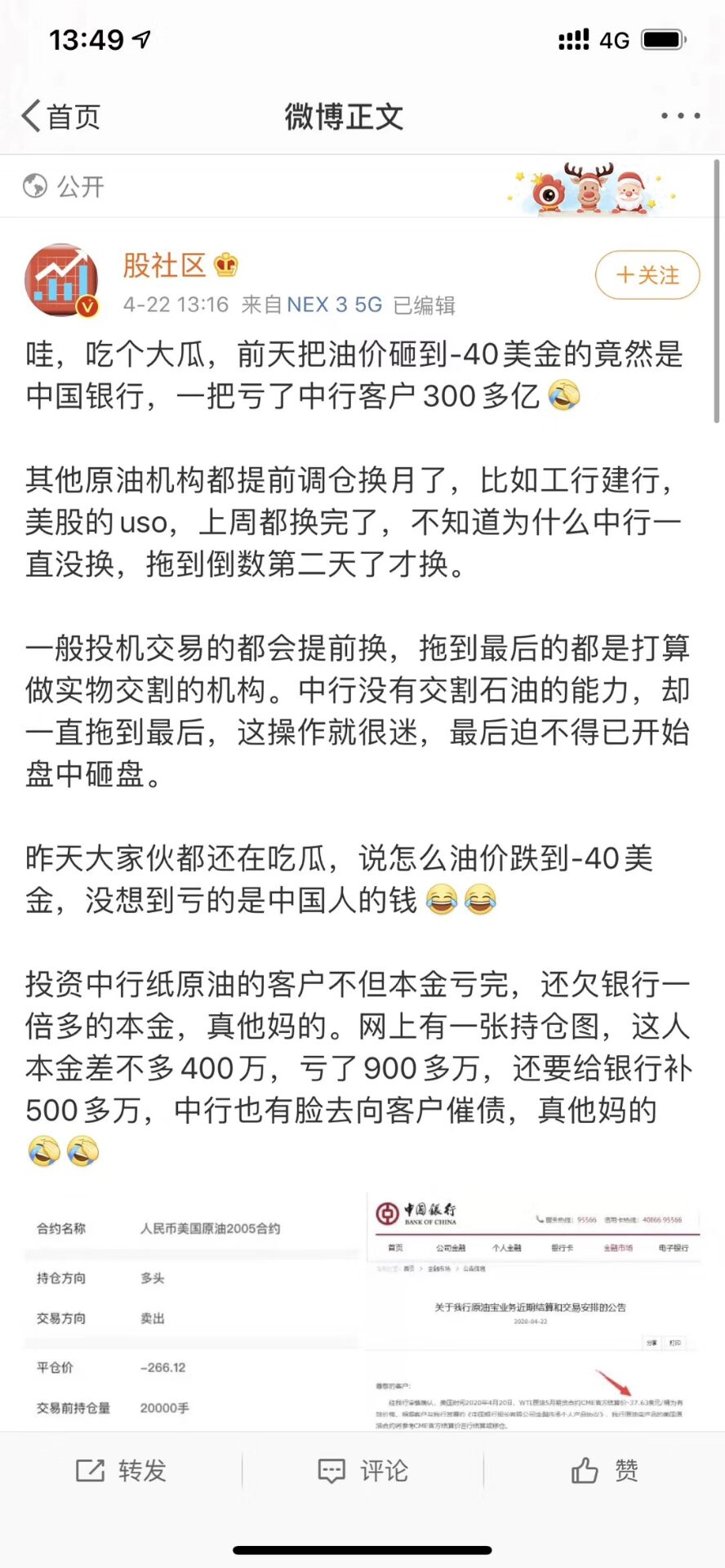Open the Bank of China announcement image
Viewport: 725px width, 1568px height.
tap(534, 1311)
